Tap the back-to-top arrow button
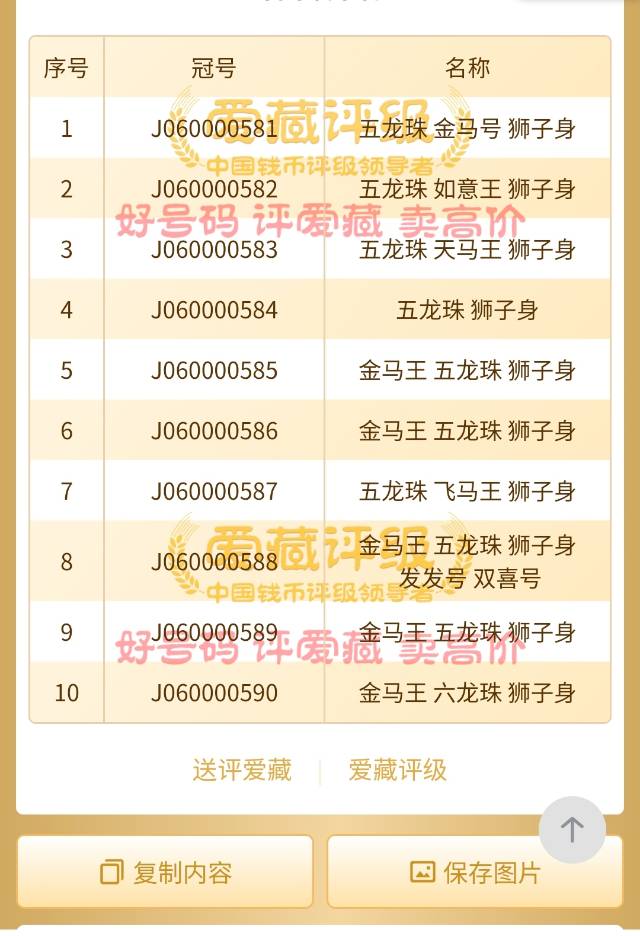This screenshot has width=640, height=936. (x=572, y=829)
